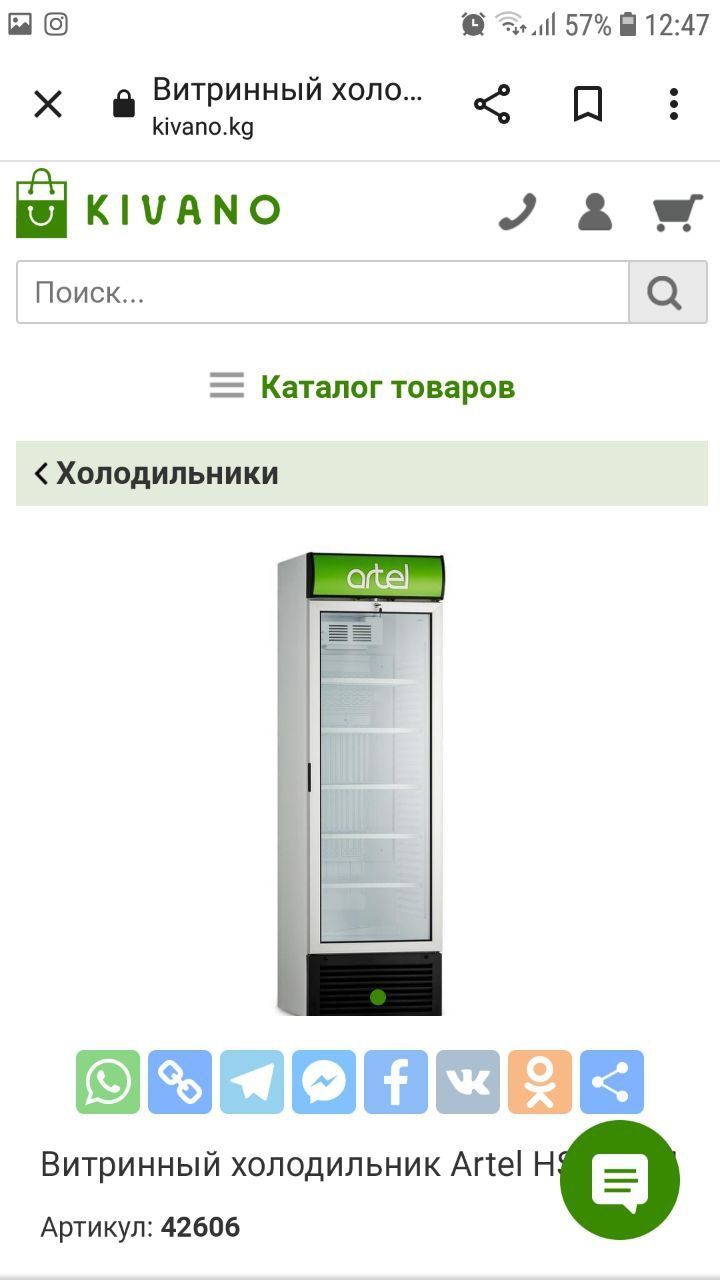Go back to Холодильники category
Viewport: 720px width, 1280px height.
[160, 473]
